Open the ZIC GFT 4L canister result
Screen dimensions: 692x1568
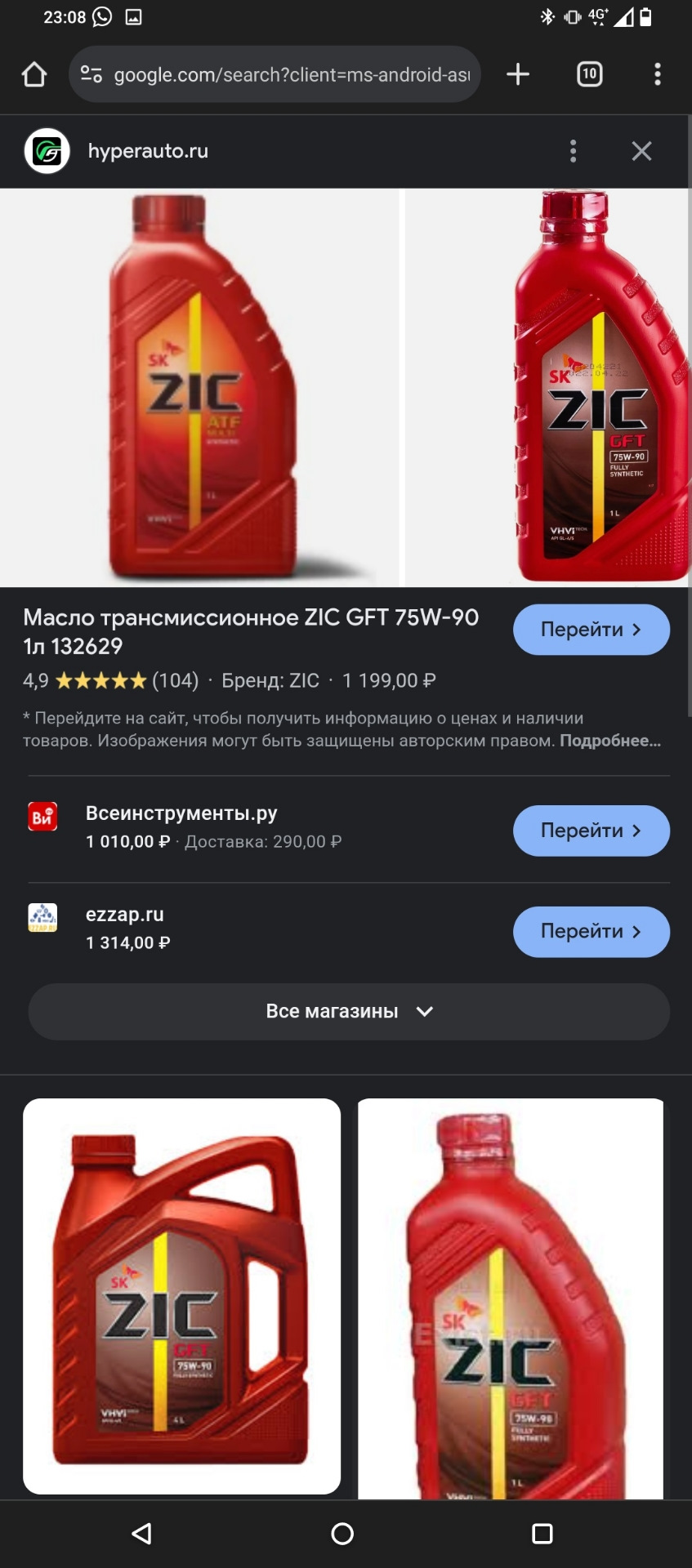[181, 1295]
